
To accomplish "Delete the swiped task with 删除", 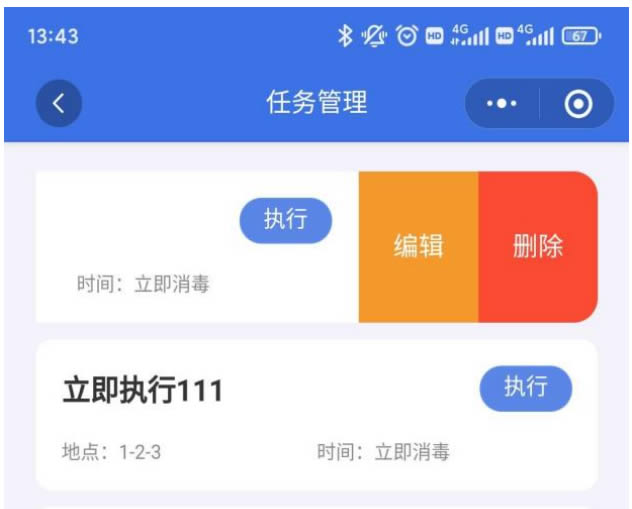I will (538, 247).
